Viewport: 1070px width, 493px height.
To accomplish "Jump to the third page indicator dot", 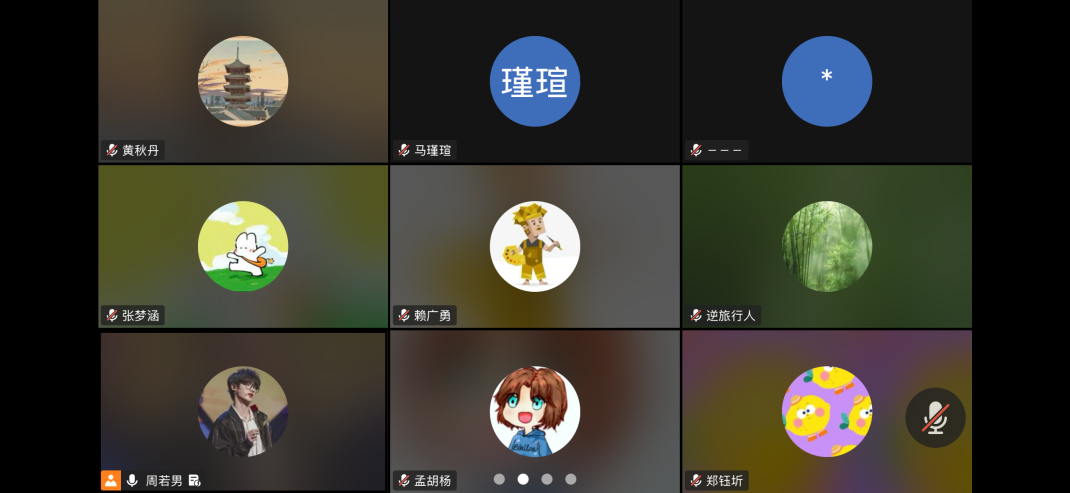I will [547, 479].
